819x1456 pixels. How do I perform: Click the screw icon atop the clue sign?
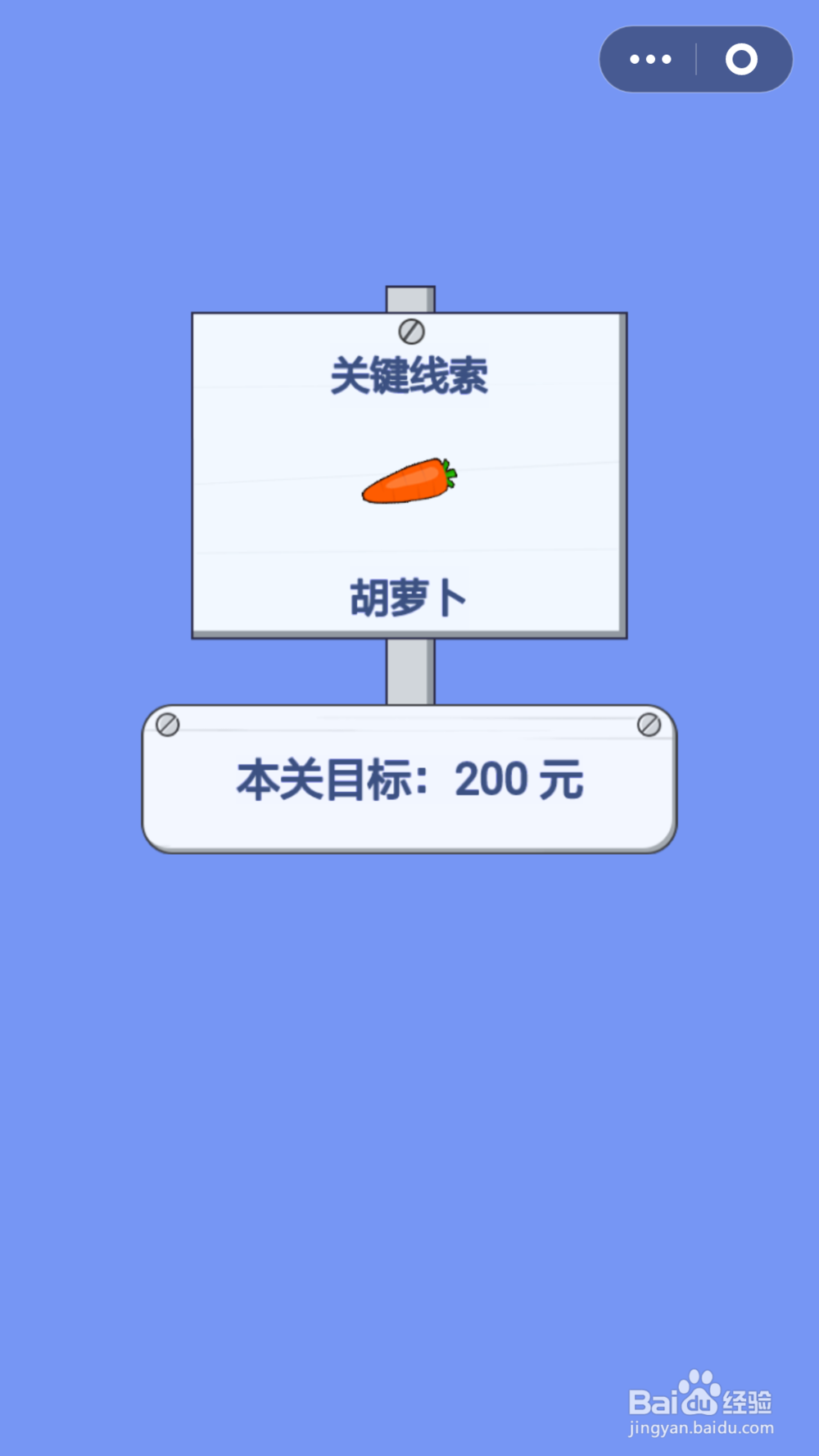pyautogui.click(x=409, y=332)
